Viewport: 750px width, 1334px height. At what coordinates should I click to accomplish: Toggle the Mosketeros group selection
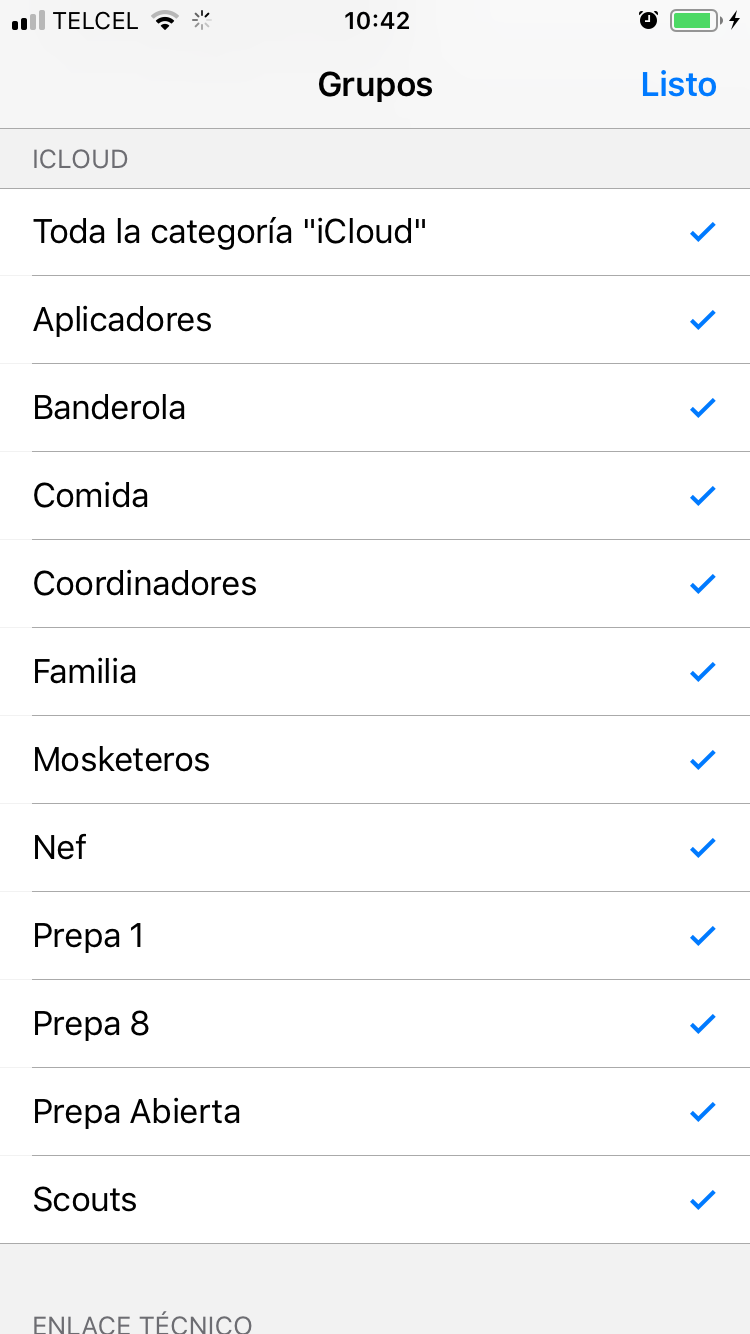coord(703,759)
